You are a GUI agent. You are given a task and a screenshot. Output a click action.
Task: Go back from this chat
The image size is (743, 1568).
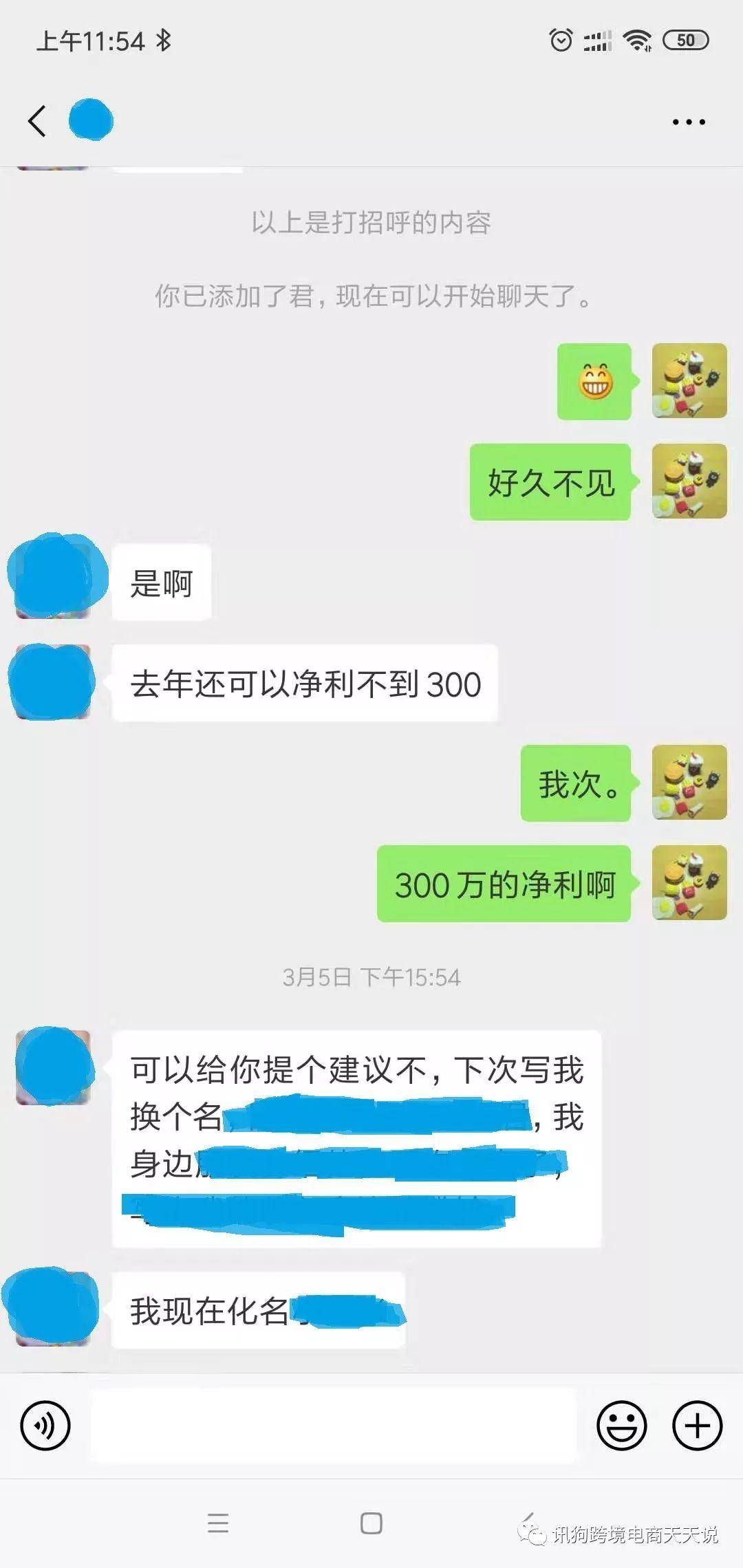coord(37,122)
